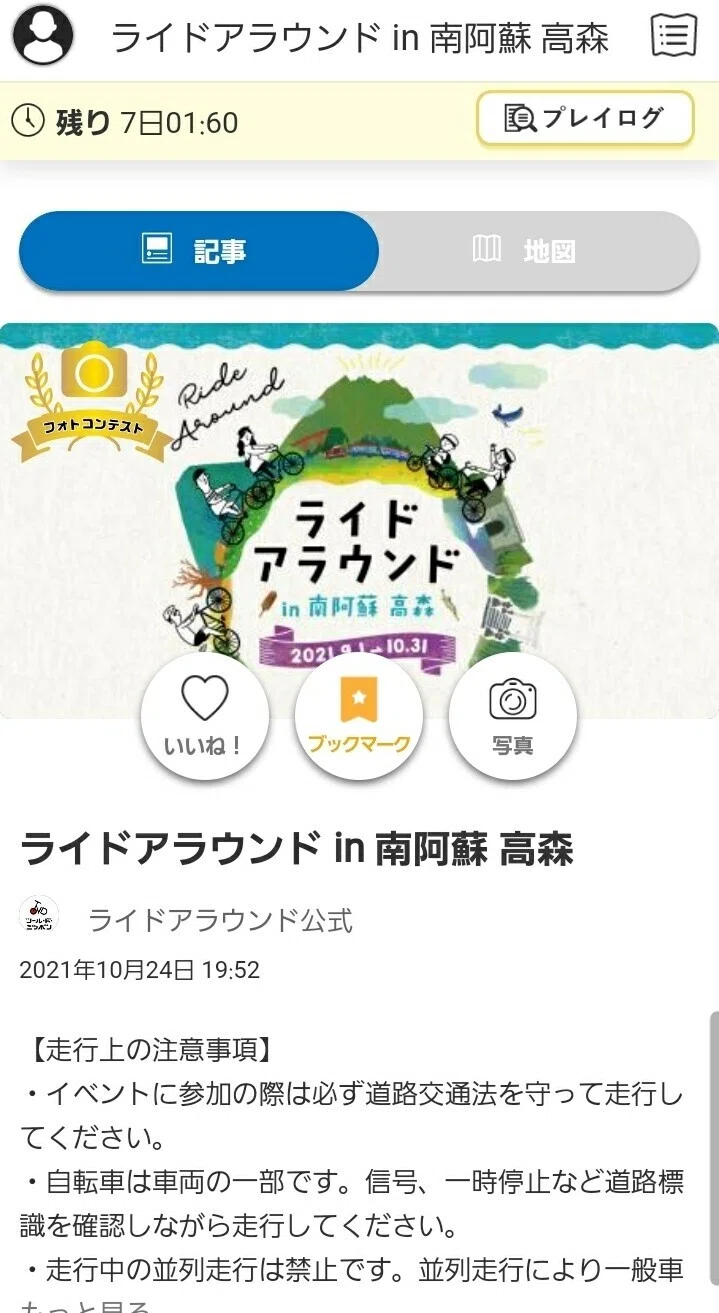Open the プレイログ play log
This screenshot has height=1313, width=719.
[585, 118]
